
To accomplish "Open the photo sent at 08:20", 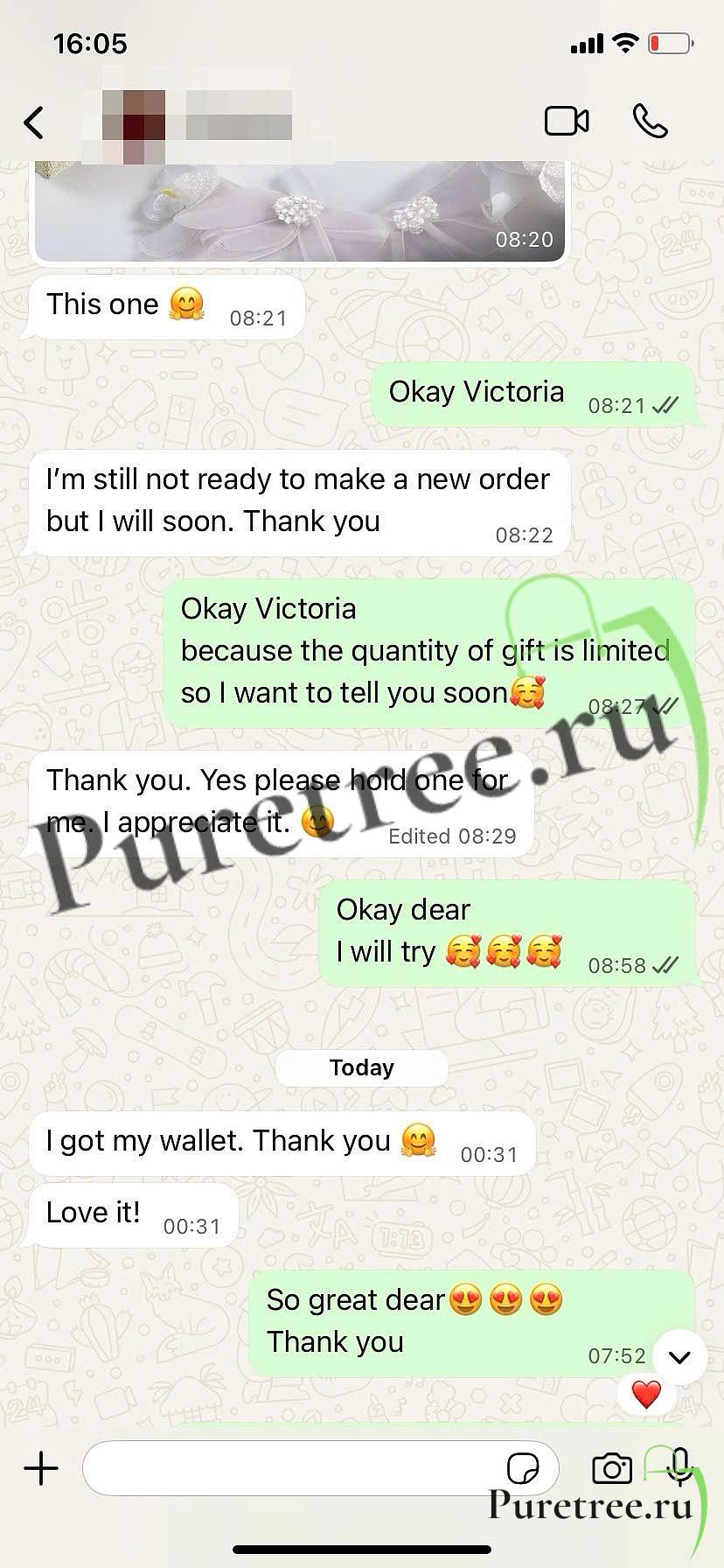I will 300,212.
